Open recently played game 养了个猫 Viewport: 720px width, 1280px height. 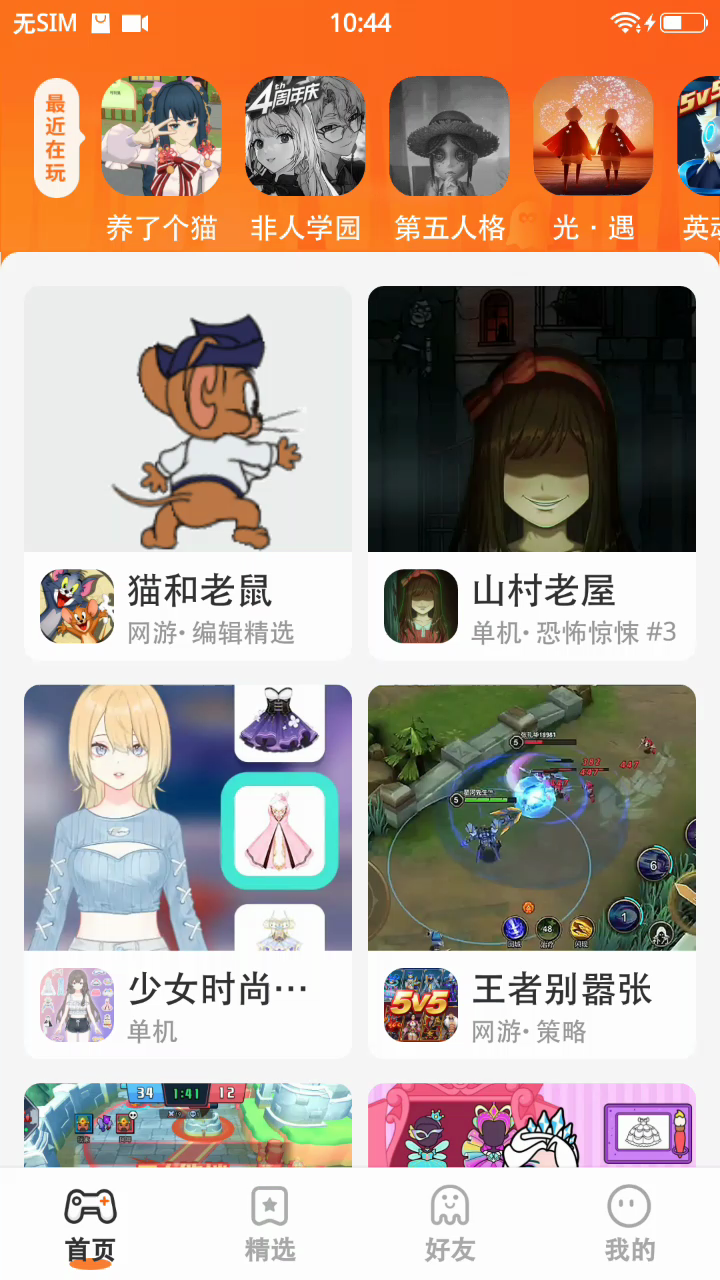161,136
